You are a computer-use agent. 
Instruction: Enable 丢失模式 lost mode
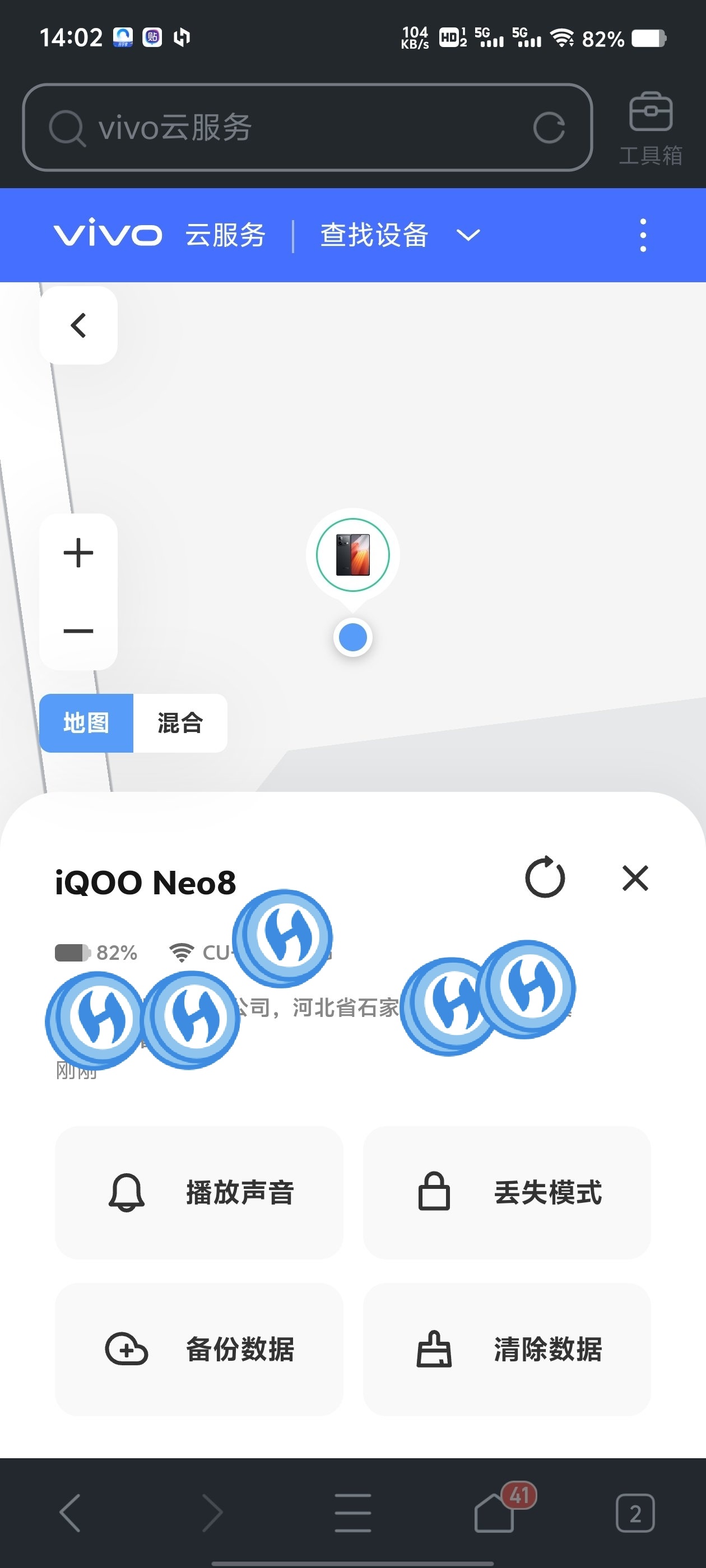click(507, 1192)
